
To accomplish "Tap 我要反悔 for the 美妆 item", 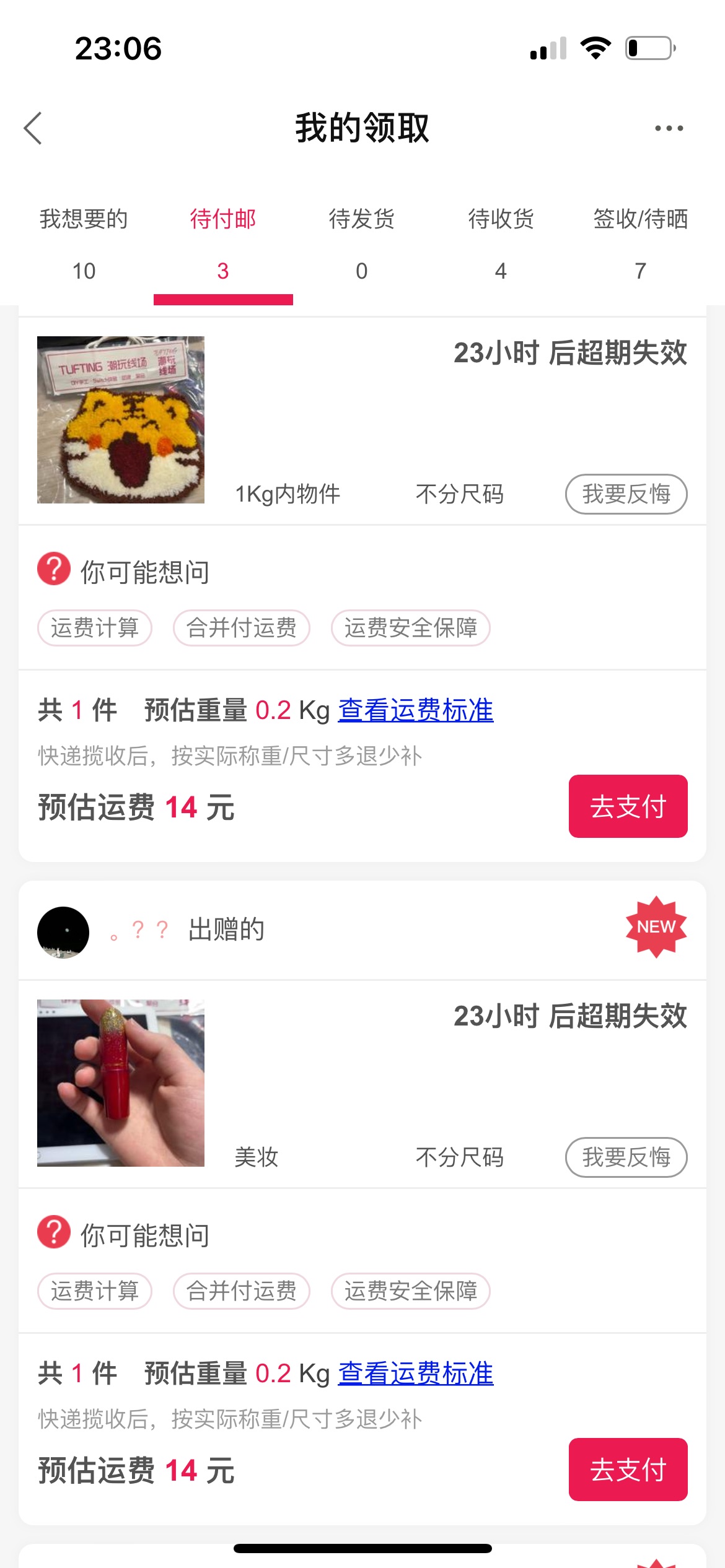I will 626,1157.
